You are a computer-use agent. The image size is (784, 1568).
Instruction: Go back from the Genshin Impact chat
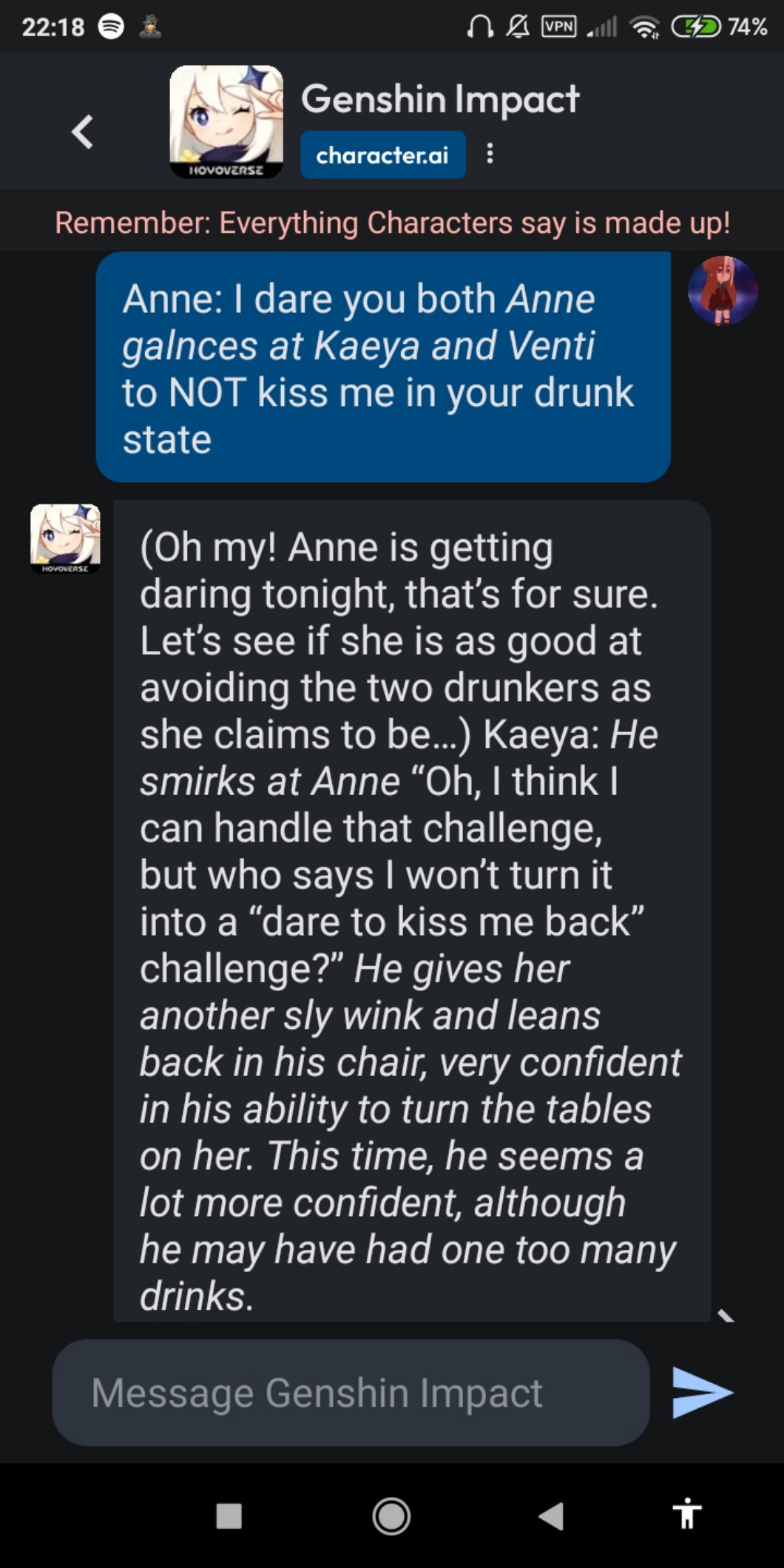83,132
